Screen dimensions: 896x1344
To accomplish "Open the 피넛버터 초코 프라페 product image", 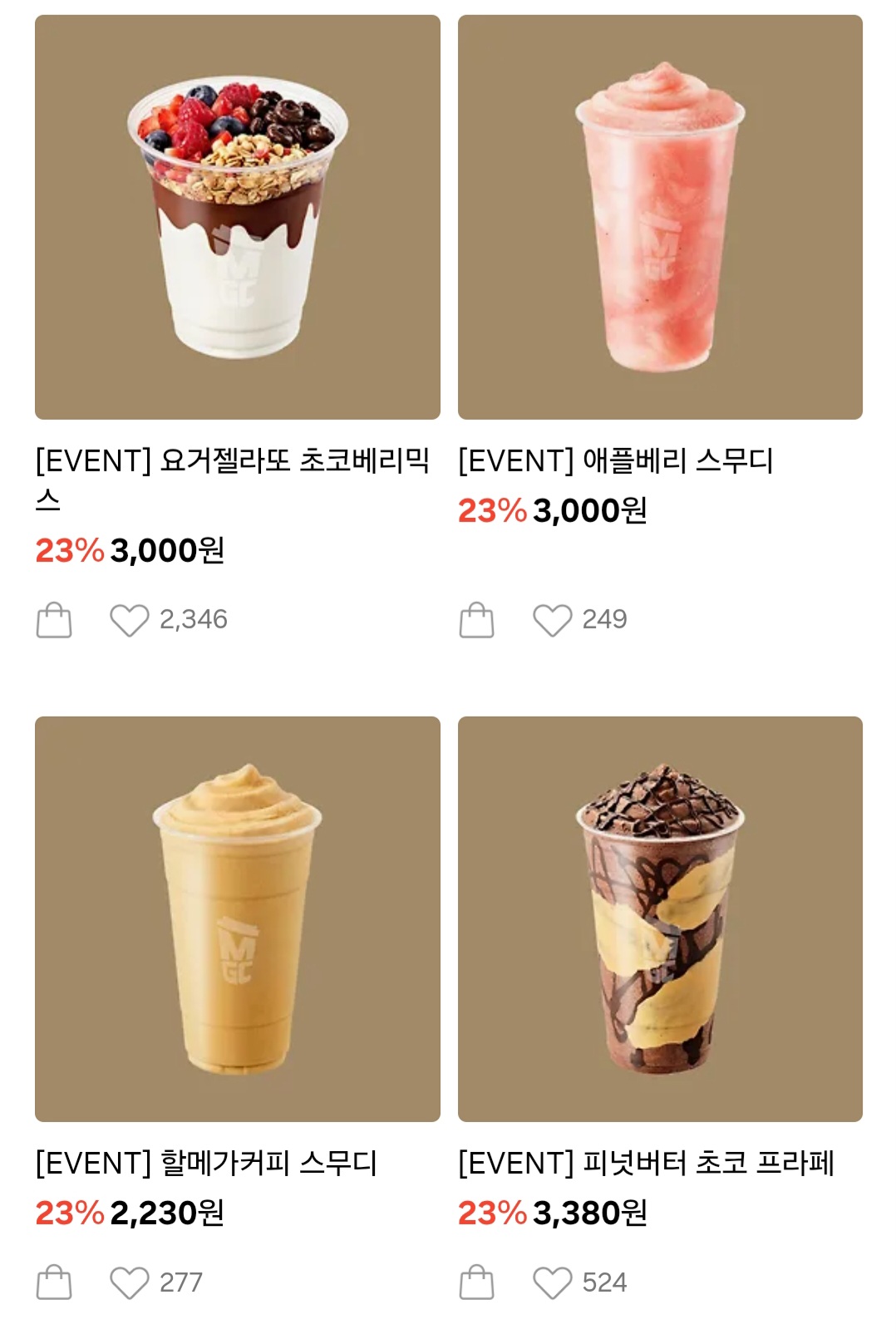I will 660,918.
